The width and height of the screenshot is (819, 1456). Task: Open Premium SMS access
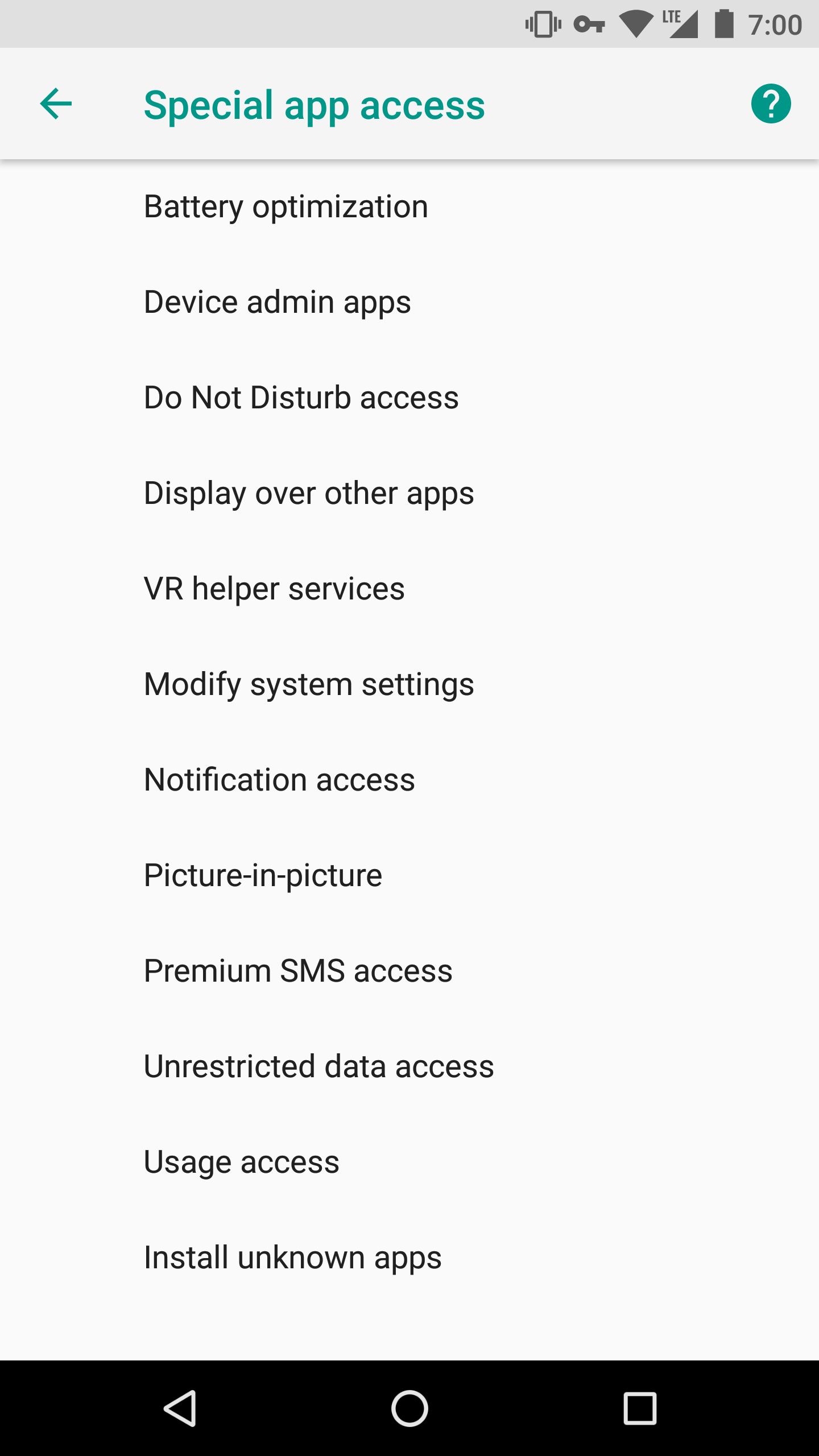[298, 971]
